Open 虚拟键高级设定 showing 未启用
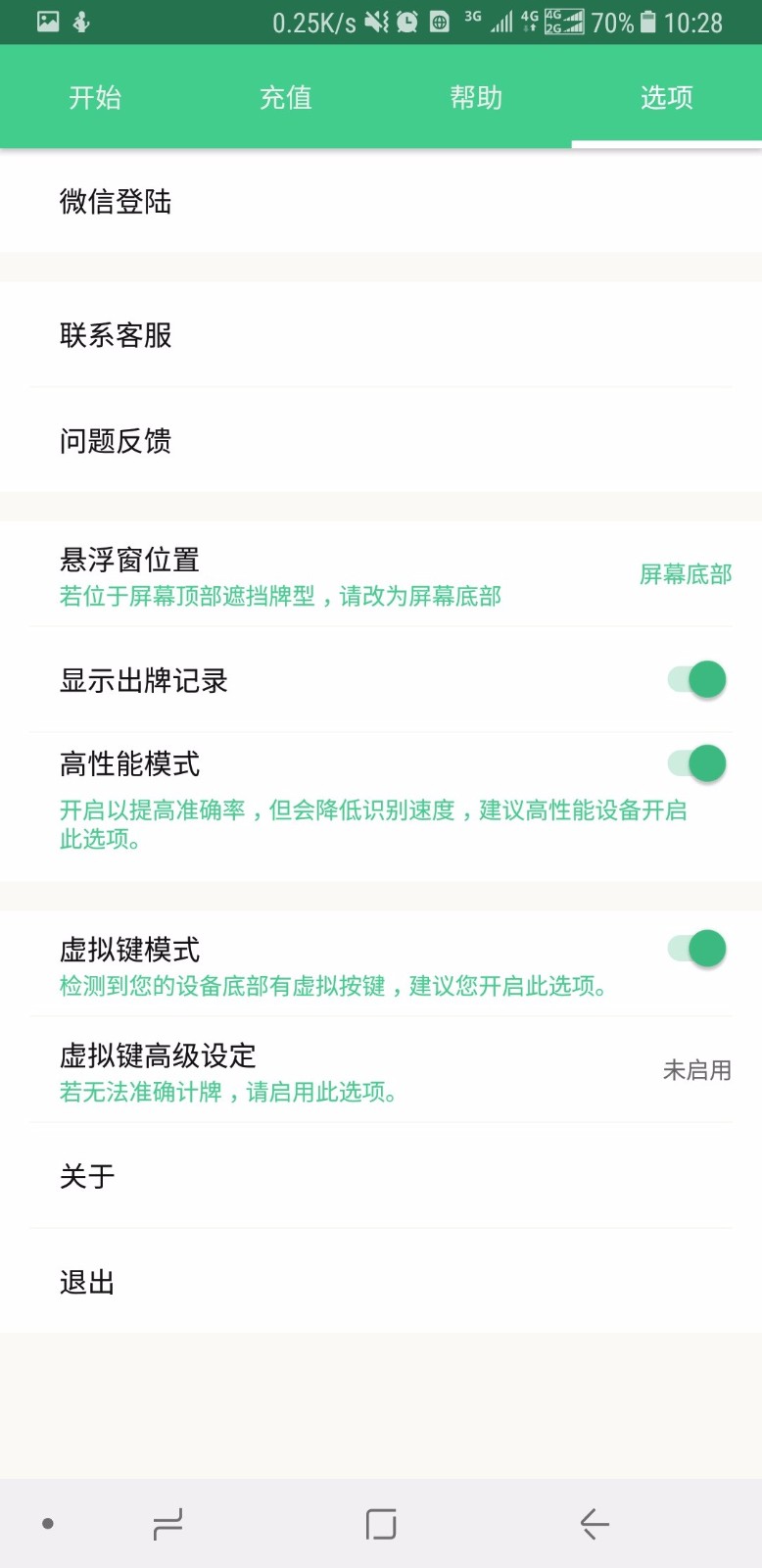Screen dimensions: 762x1568 (x=381, y=1068)
